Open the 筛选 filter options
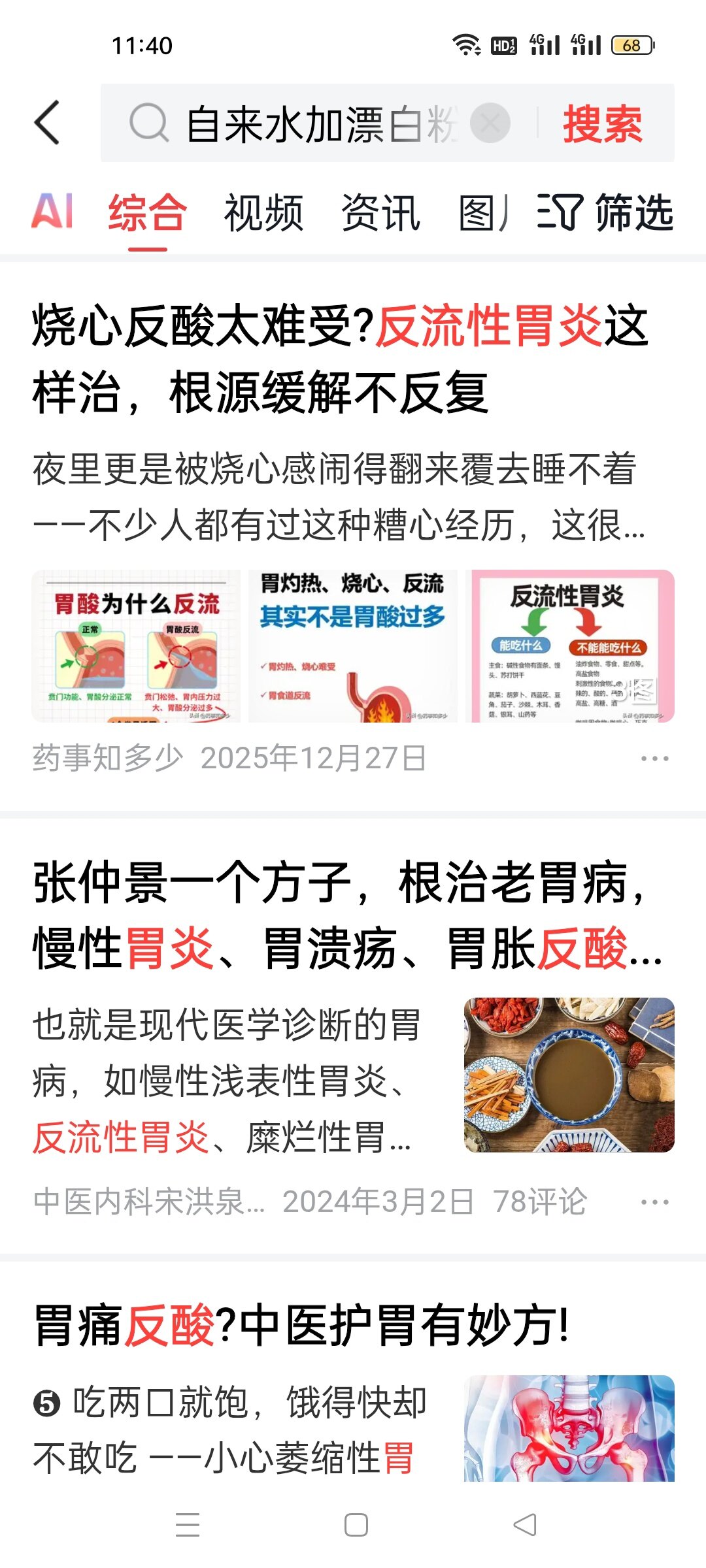 pos(605,212)
